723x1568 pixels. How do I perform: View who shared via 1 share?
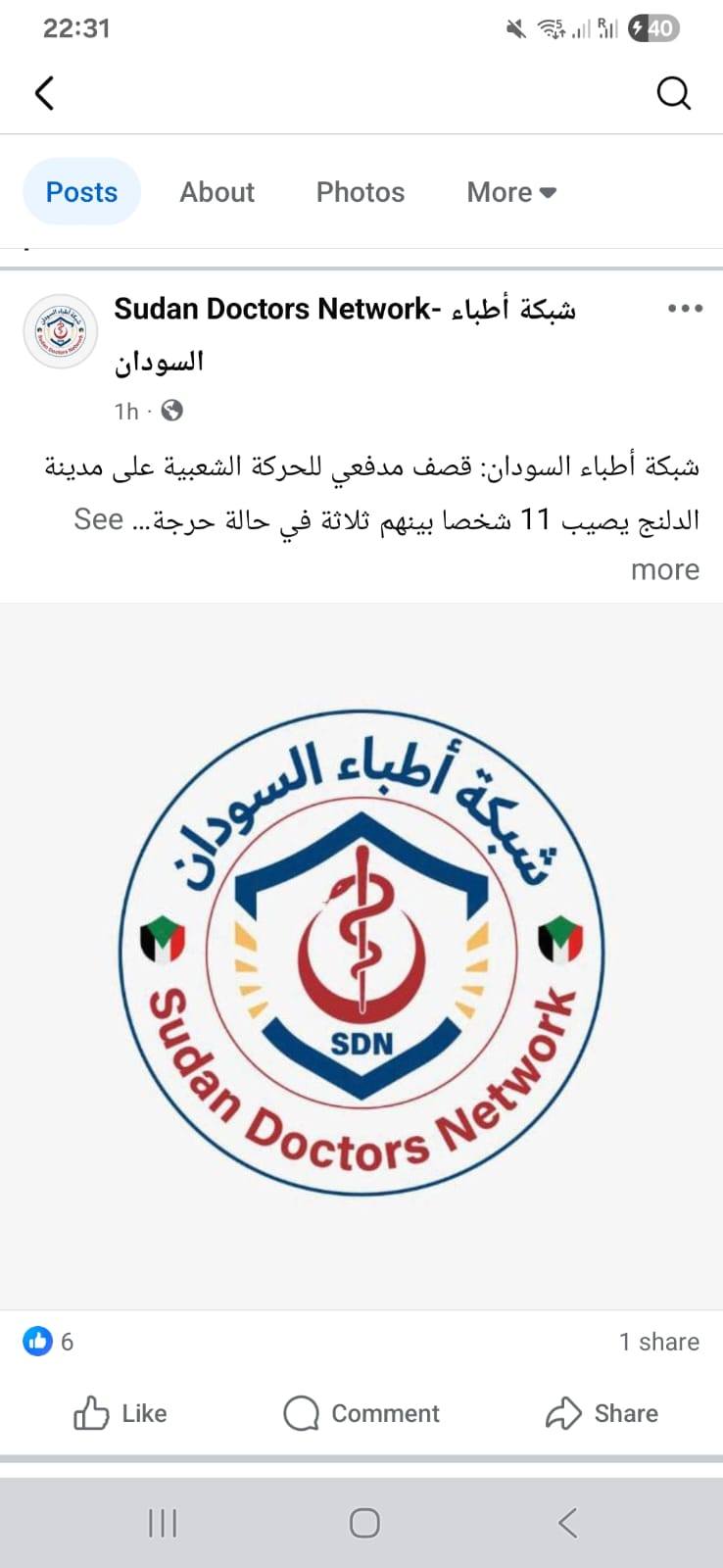pos(658,1342)
